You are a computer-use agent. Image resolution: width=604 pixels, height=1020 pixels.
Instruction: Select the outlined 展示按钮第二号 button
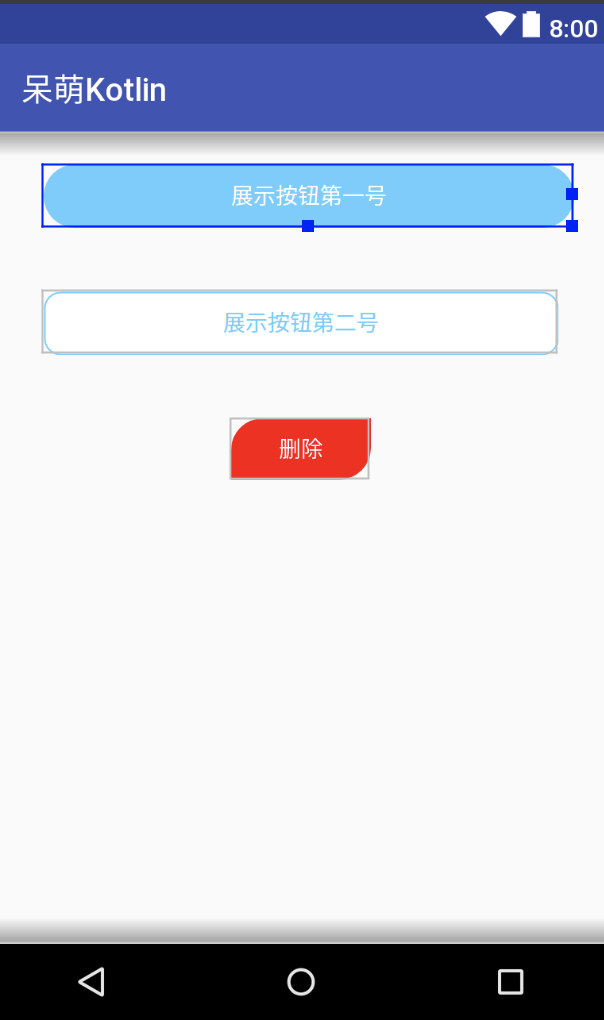[300, 323]
